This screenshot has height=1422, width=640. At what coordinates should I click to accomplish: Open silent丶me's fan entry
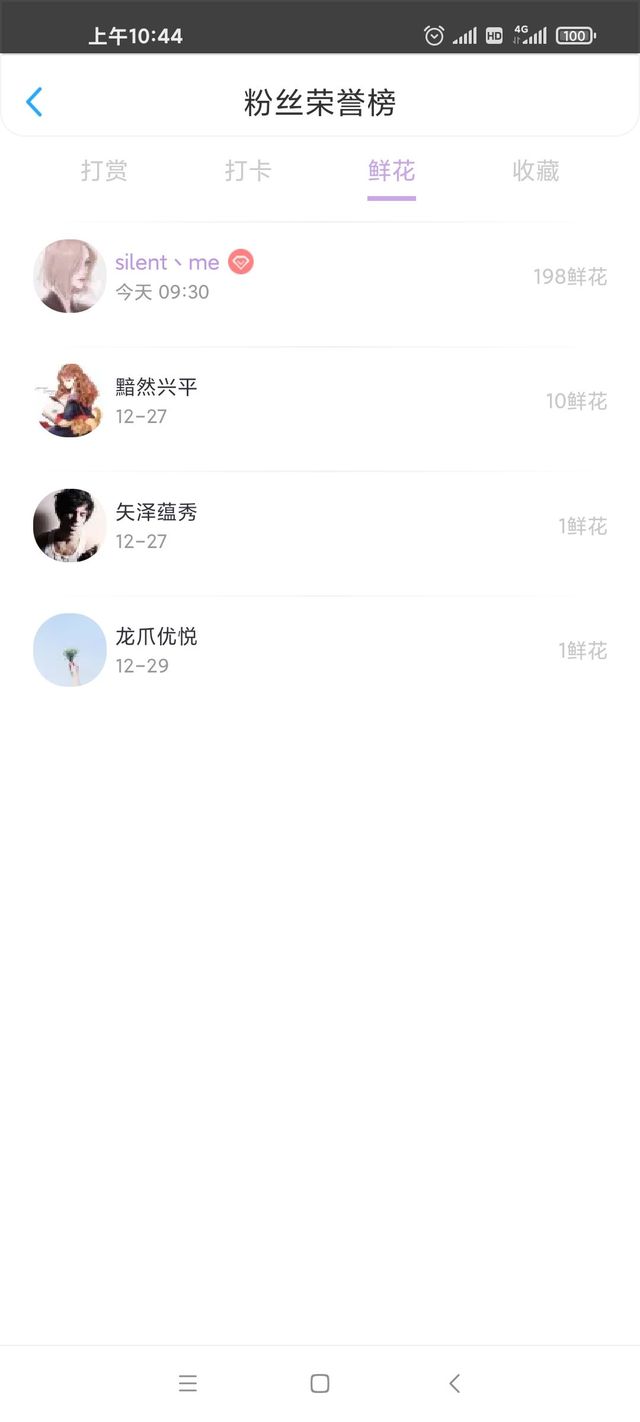click(320, 276)
